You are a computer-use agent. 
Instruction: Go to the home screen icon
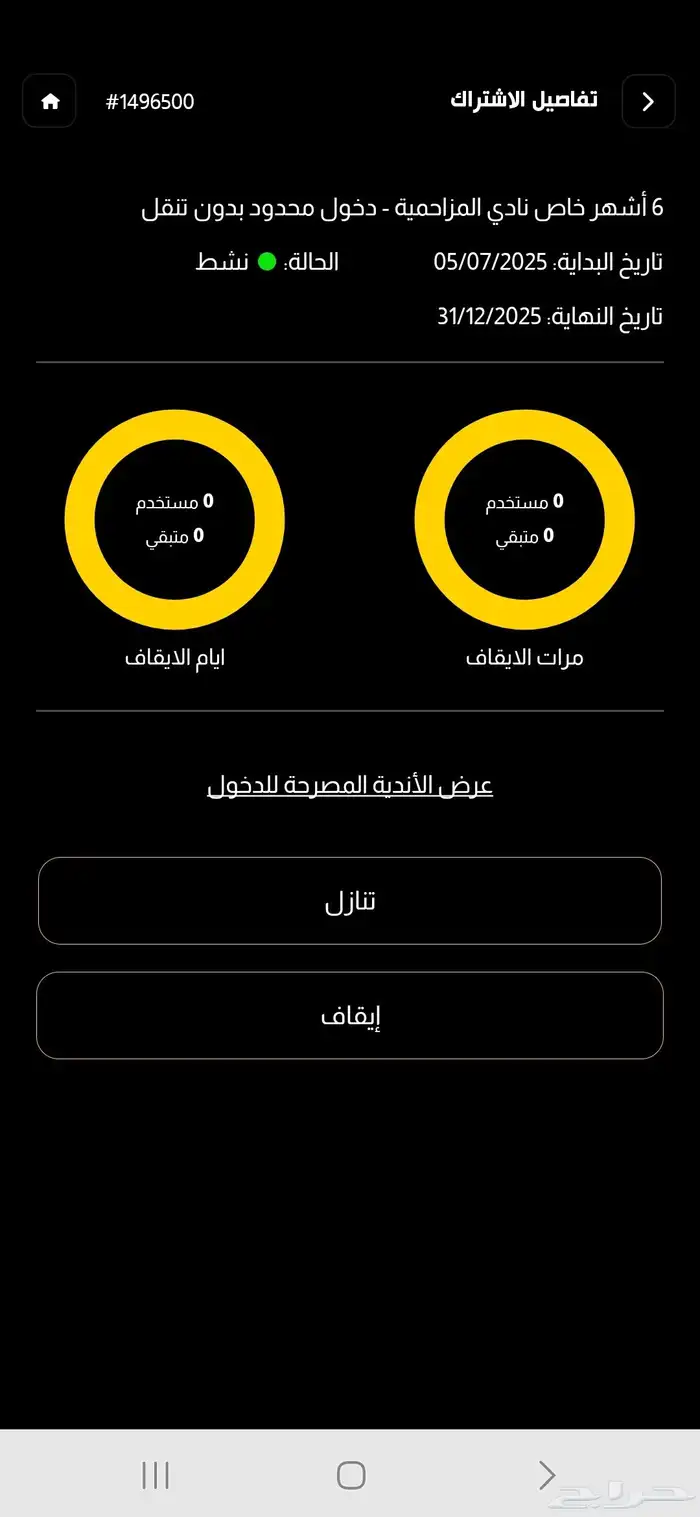click(50, 101)
